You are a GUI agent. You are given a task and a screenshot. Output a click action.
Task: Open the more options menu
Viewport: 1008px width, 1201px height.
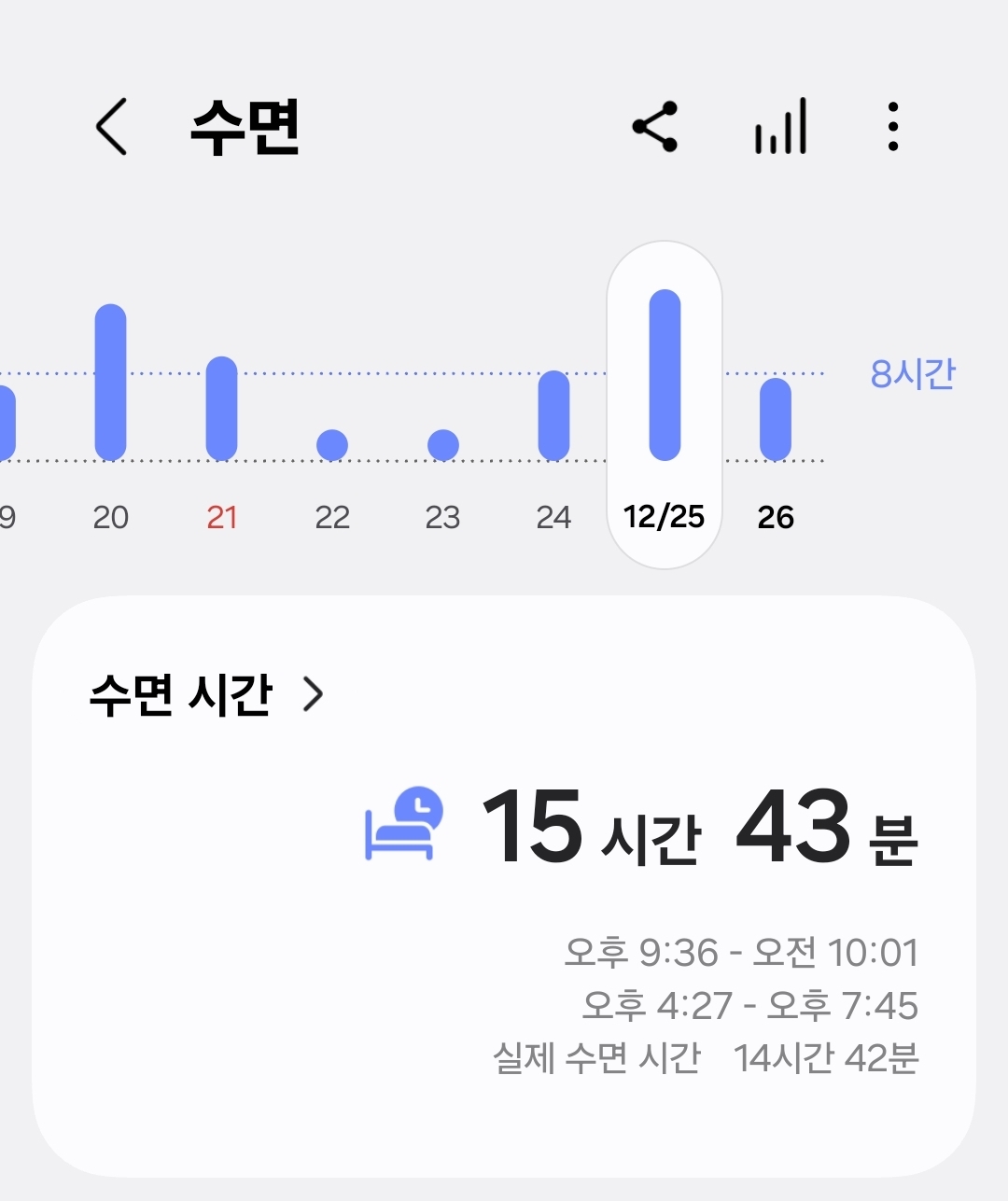coord(893,127)
